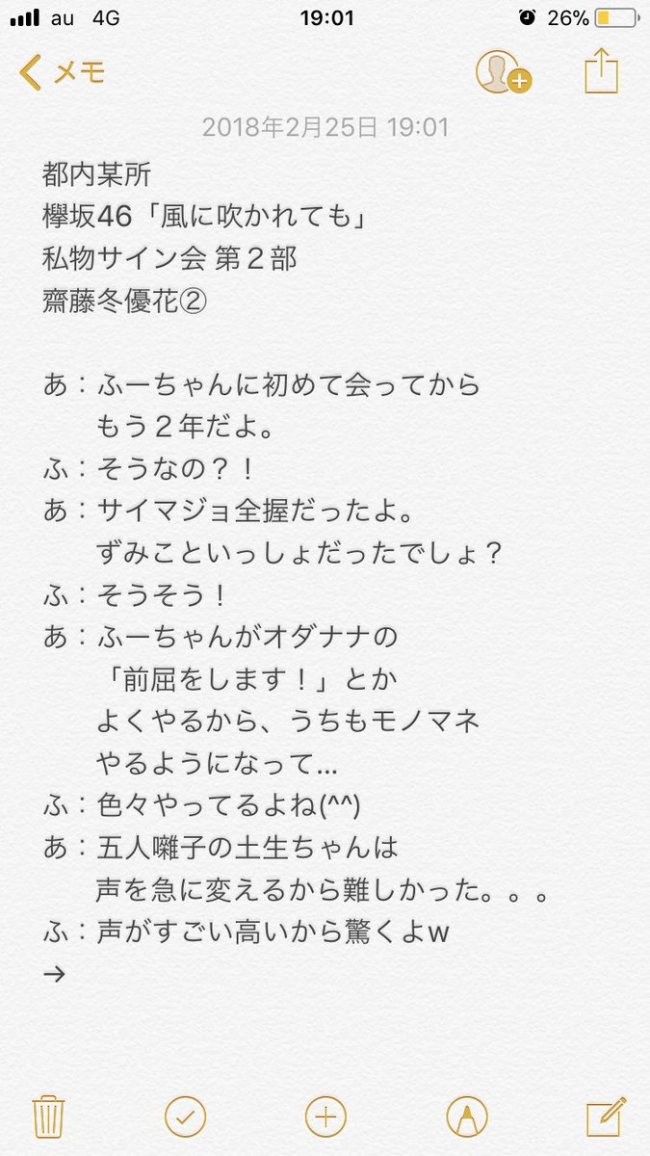Go back to the メモ list
The image size is (650, 1156).
coord(63,72)
